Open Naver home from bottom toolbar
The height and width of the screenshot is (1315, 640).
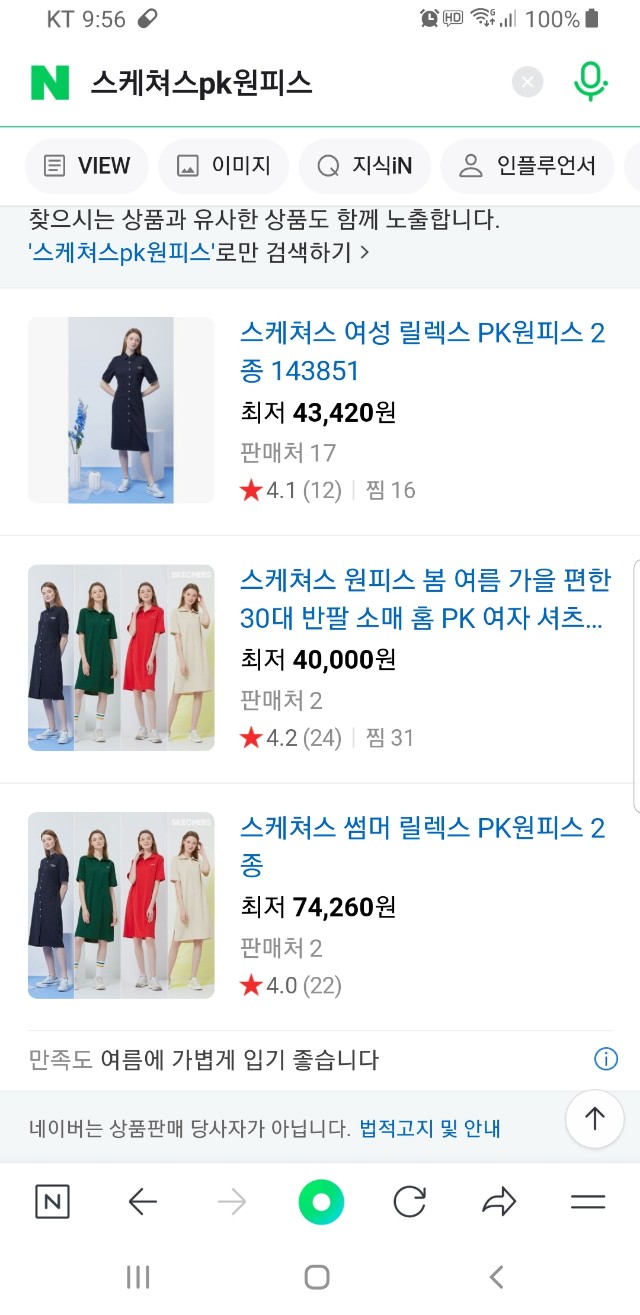click(x=53, y=1202)
